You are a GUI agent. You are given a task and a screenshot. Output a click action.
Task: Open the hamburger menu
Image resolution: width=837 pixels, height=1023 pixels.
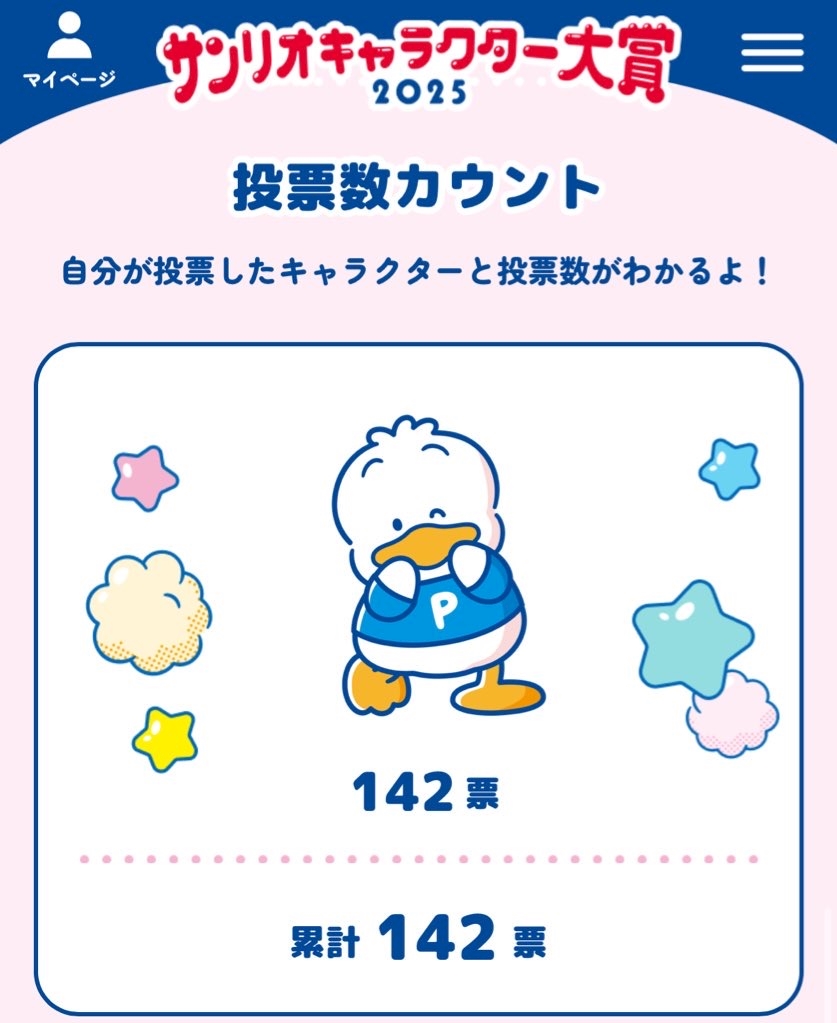[x=772, y=52]
